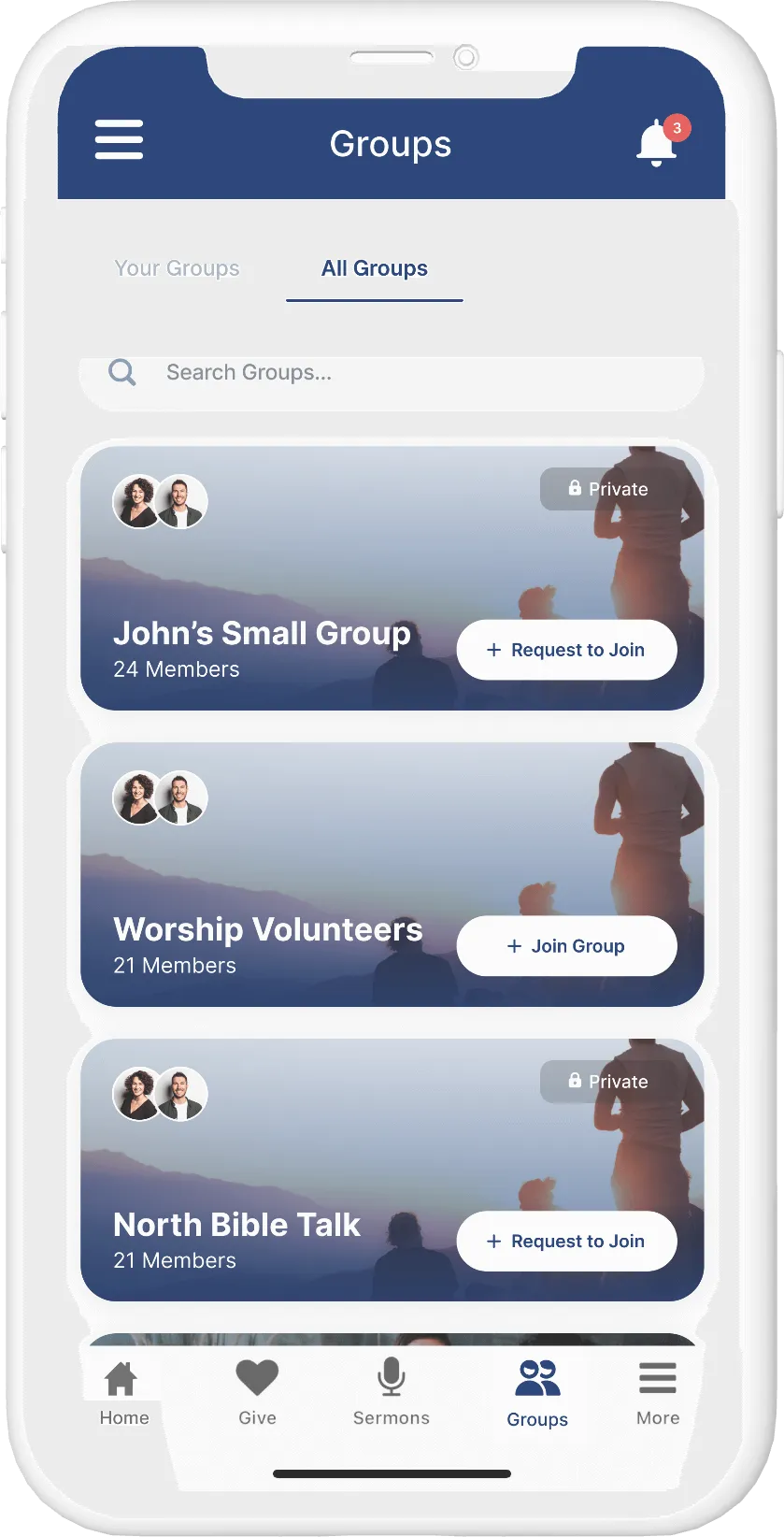This screenshot has width=784, height=1537.
Task: Tap the female member avatar on Worship Volunteers
Action: coord(137,797)
